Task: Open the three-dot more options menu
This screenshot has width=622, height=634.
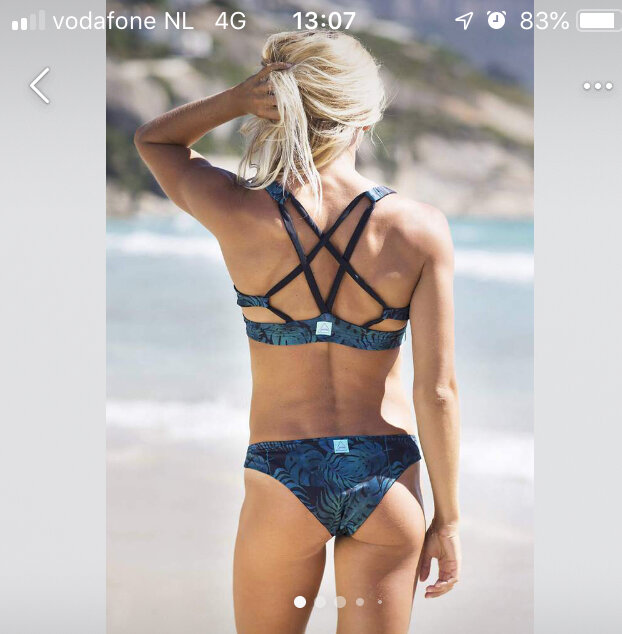Action: pyautogui.click(x=597, y=86)
